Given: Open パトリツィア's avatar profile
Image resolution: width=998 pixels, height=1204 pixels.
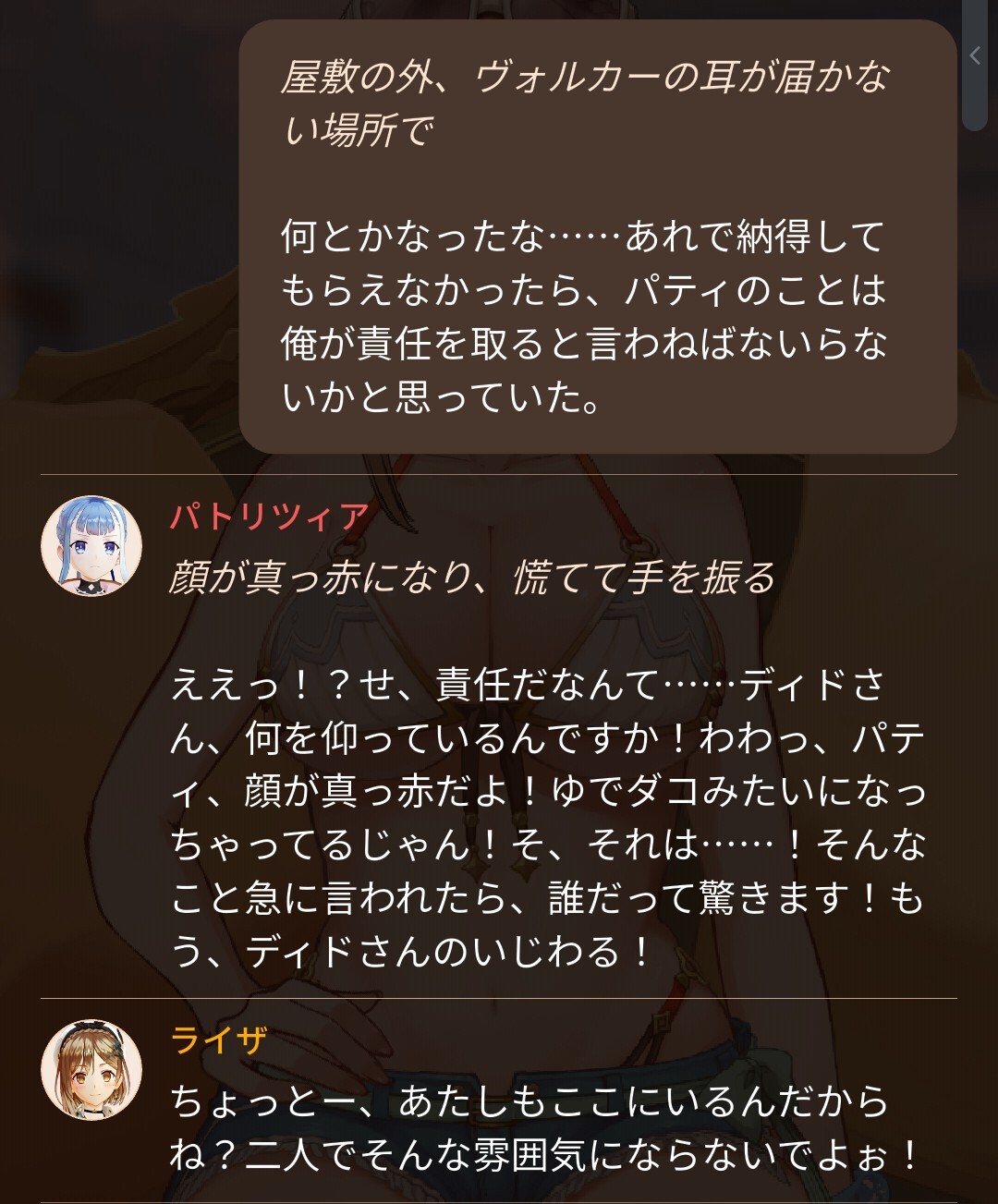Looking at the screenshot, I should pos(91,546).
